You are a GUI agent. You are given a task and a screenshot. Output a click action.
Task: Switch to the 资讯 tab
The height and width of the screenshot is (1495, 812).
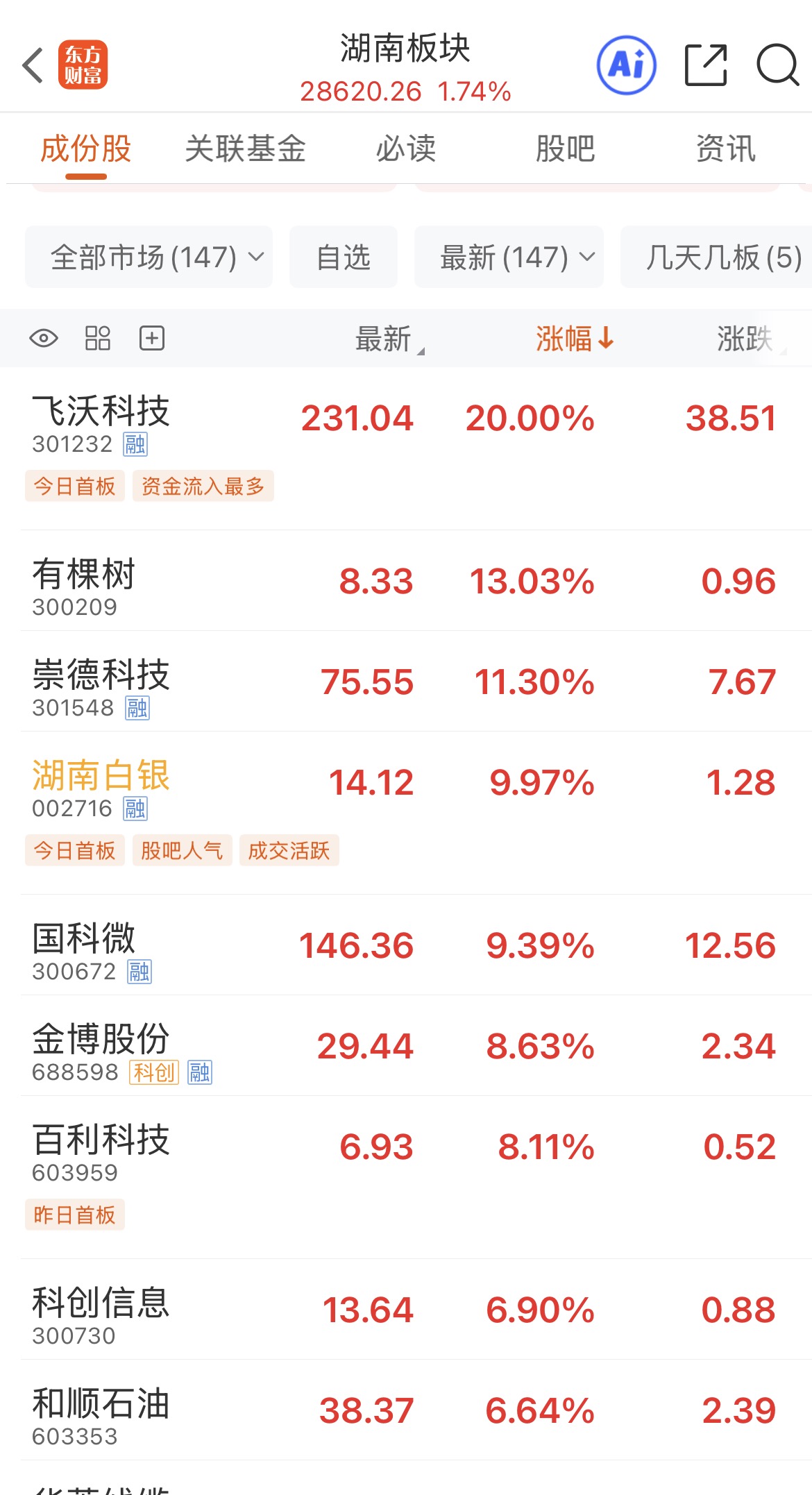coord(725,149)
